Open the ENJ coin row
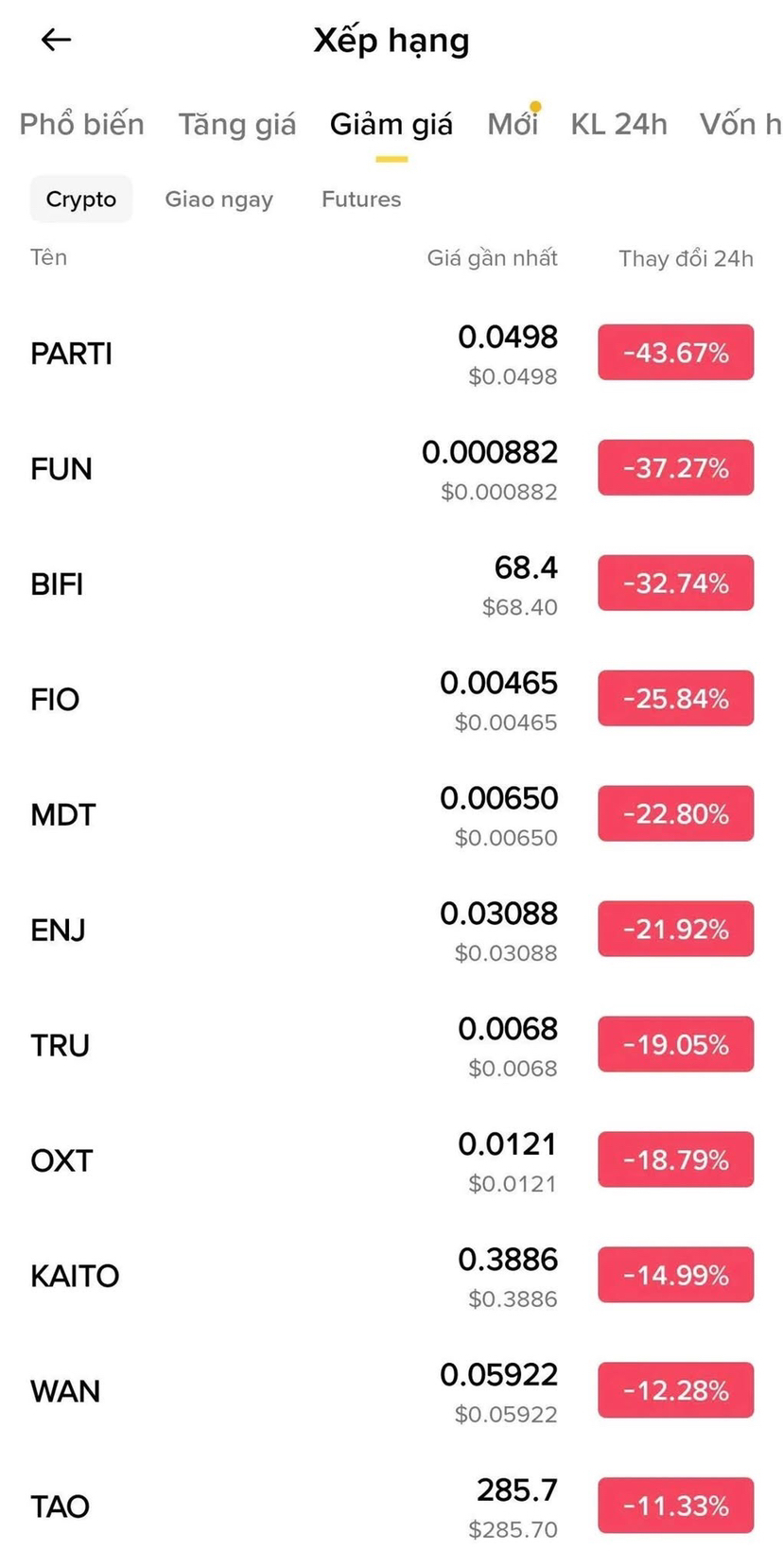The height and width of the screenshot is (1568, 783). pyautogui.click(x=58, y=931)
